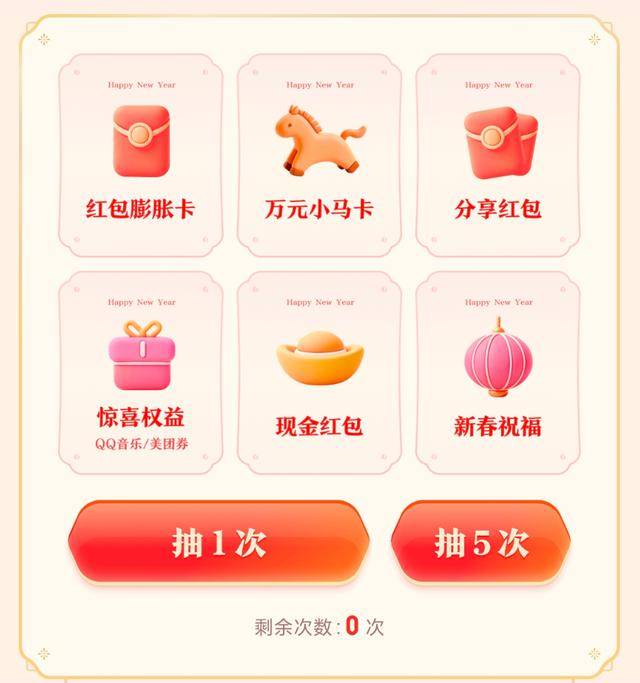Viewport: 640px width, 683px height.
Task: Draw five times with 抽5次
Action: click(x=480, y=543)
